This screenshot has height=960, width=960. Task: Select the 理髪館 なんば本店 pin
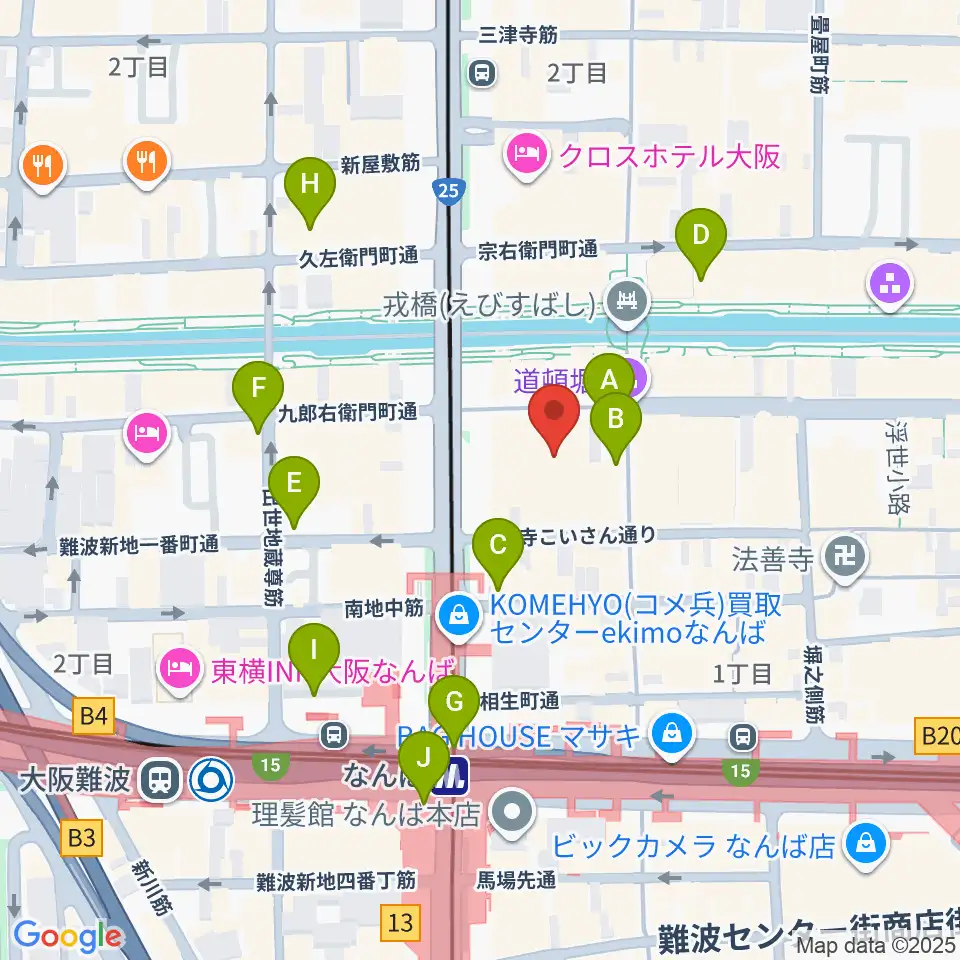coord(513,812)
